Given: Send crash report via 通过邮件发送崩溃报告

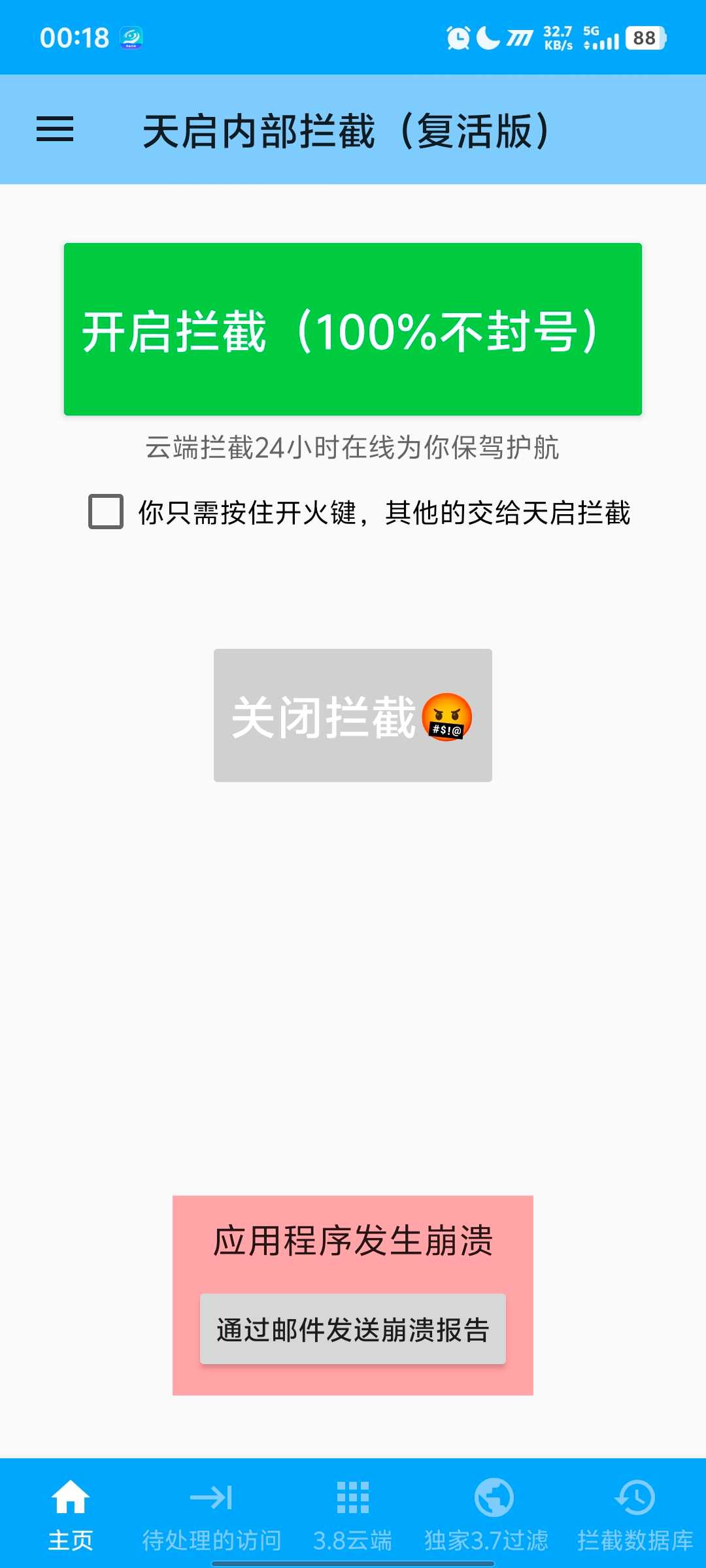Looking at the screenshot, I should coord(353,1329).
